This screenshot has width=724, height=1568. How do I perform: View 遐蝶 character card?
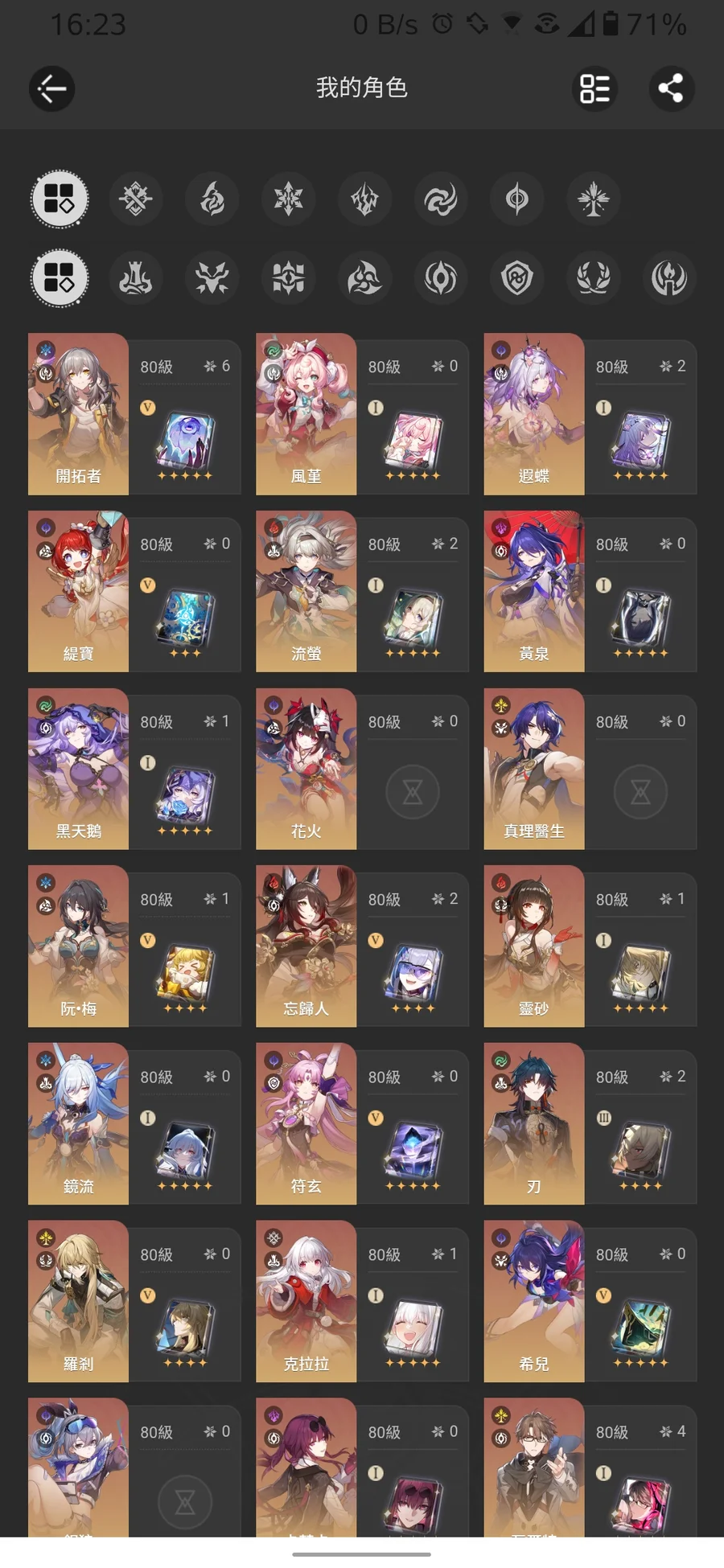(x=533, y=414)
